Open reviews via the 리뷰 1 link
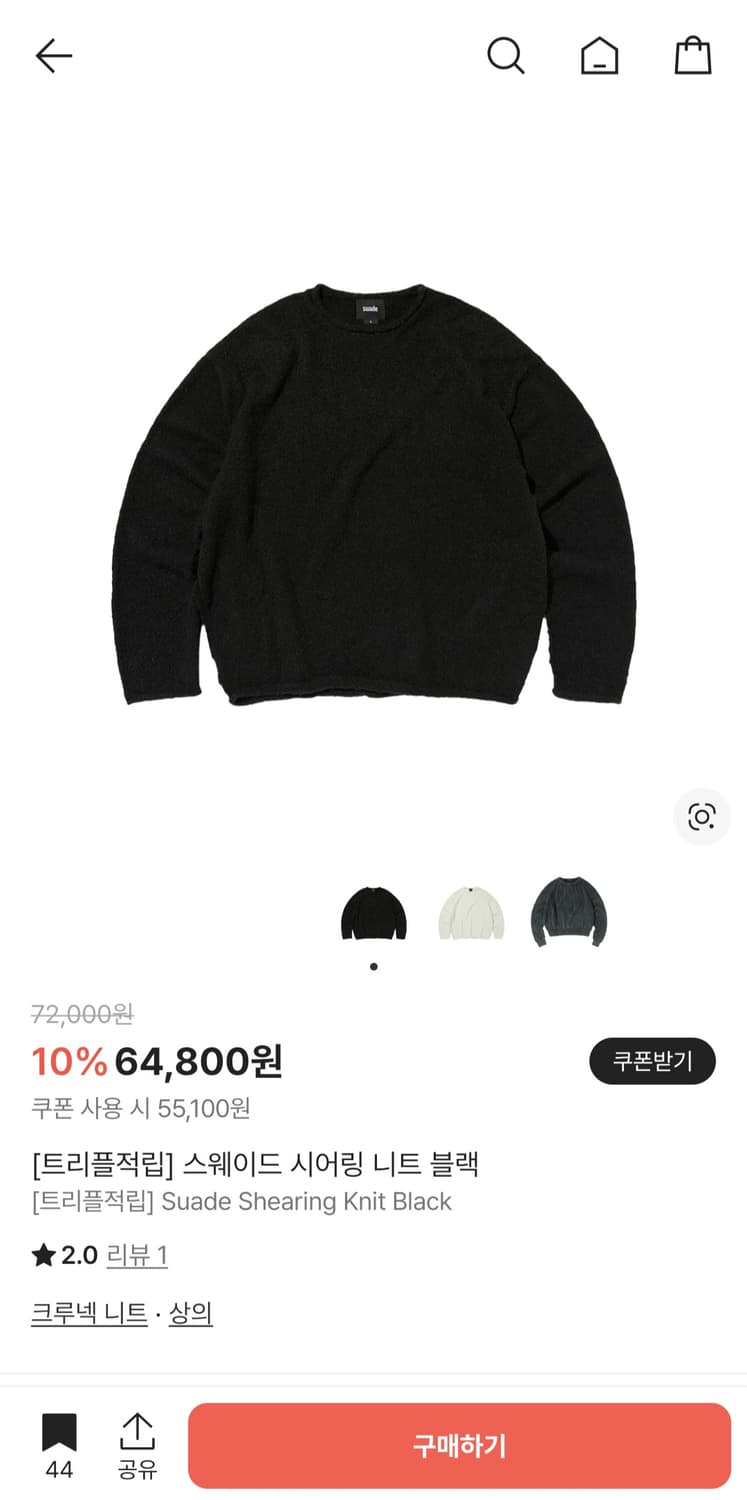This screenshot has width=747, height=1500. click(x=134, y=1256)
